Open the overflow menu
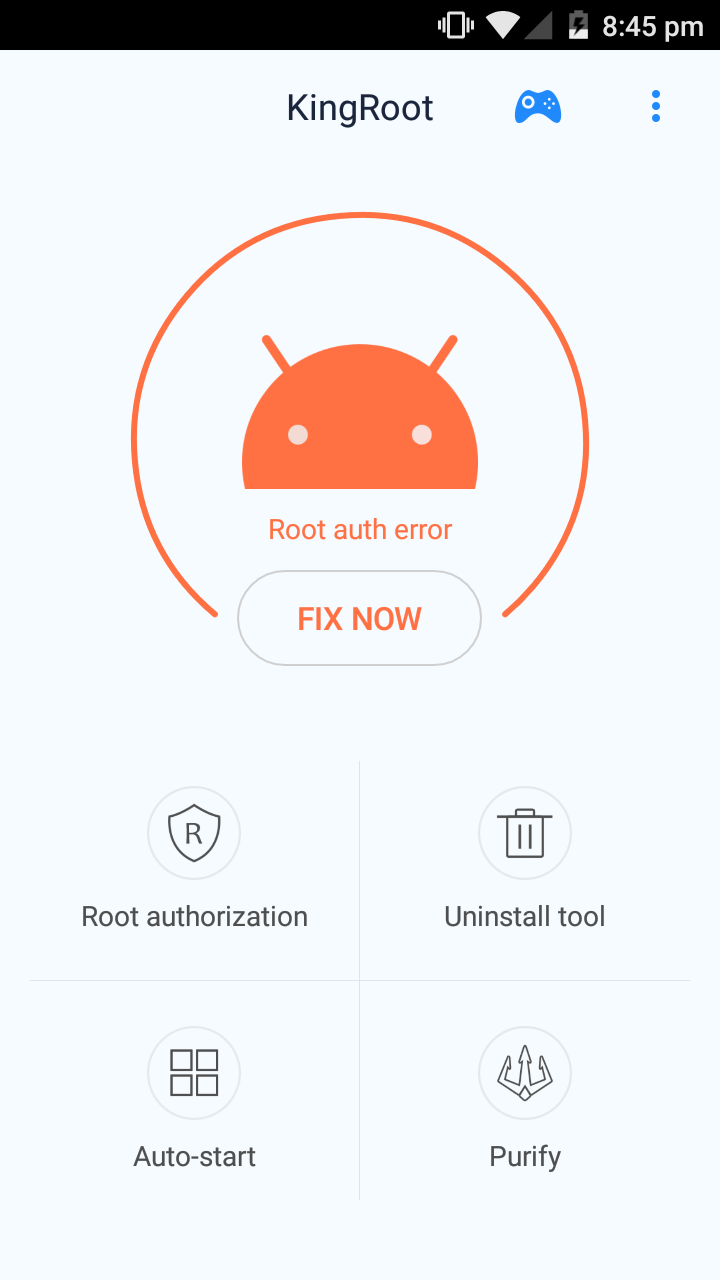Viewport: 720px width, 1280px height. [x=655, y=106]
